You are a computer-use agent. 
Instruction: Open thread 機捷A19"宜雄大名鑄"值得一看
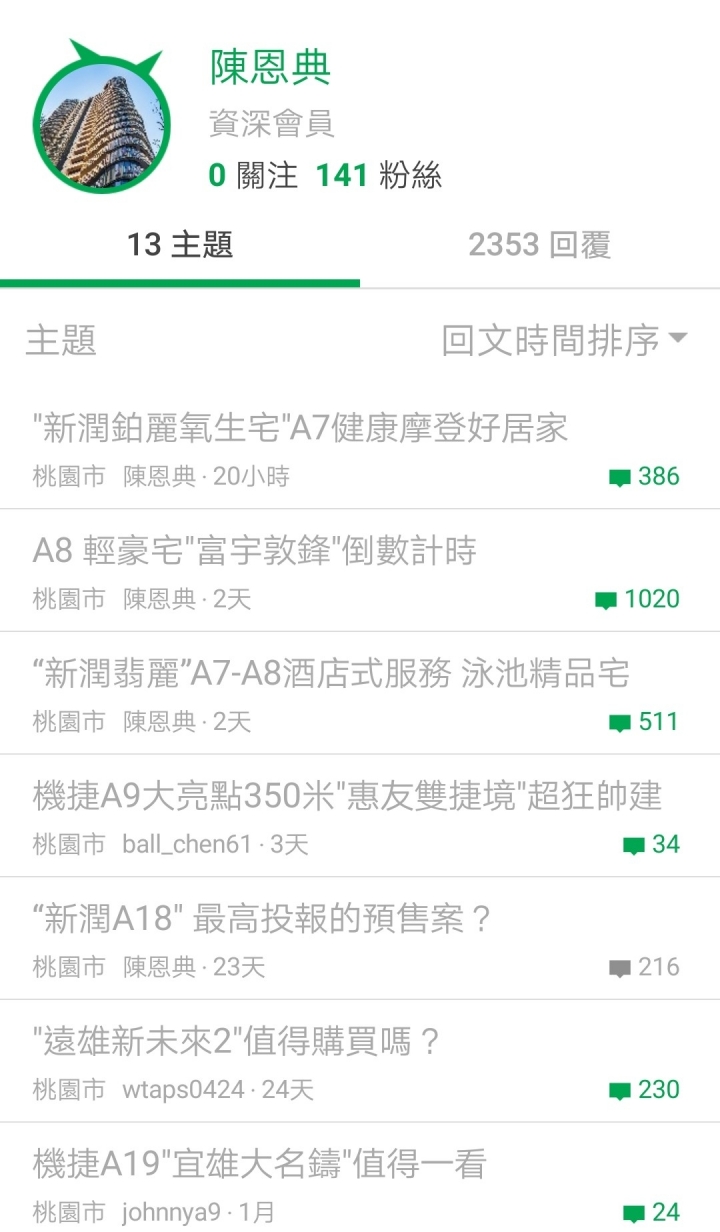360,1178
